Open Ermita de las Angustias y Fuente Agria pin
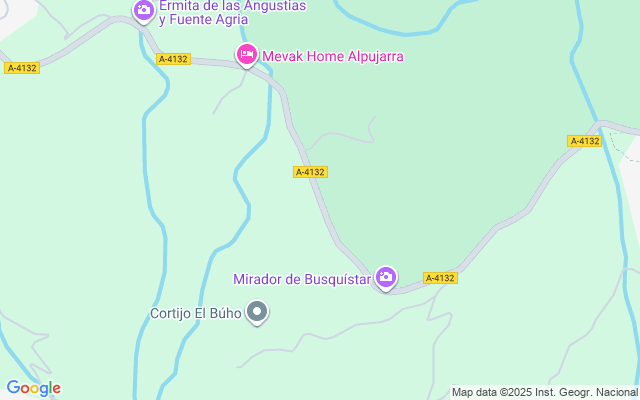 point(144,10)
